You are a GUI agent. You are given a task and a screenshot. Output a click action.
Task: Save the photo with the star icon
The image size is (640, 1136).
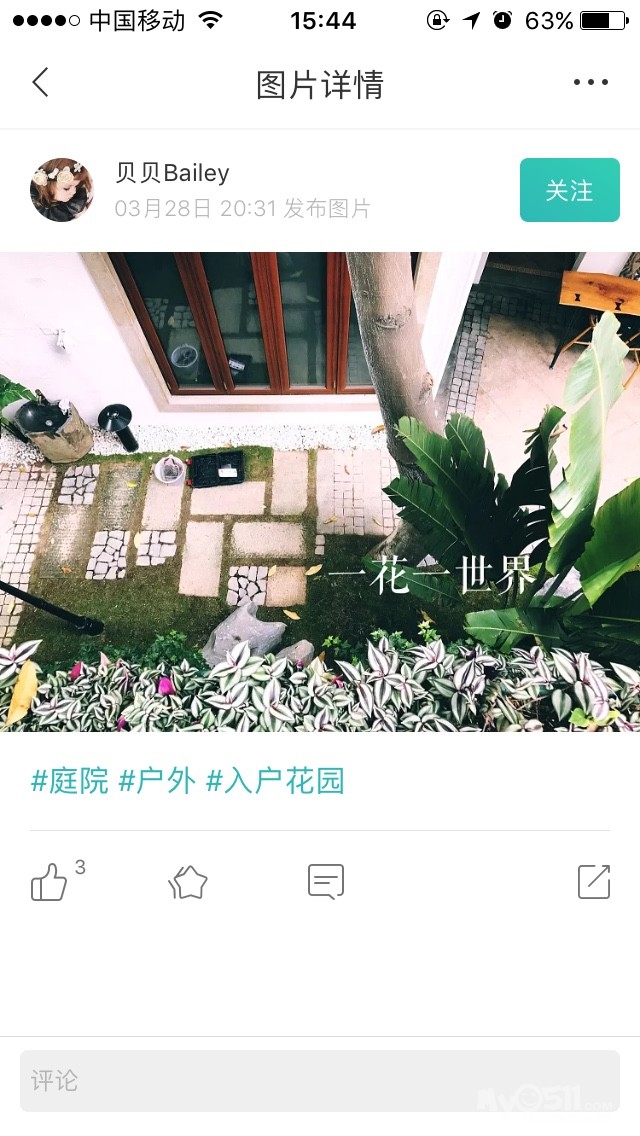tap(188, 882)
